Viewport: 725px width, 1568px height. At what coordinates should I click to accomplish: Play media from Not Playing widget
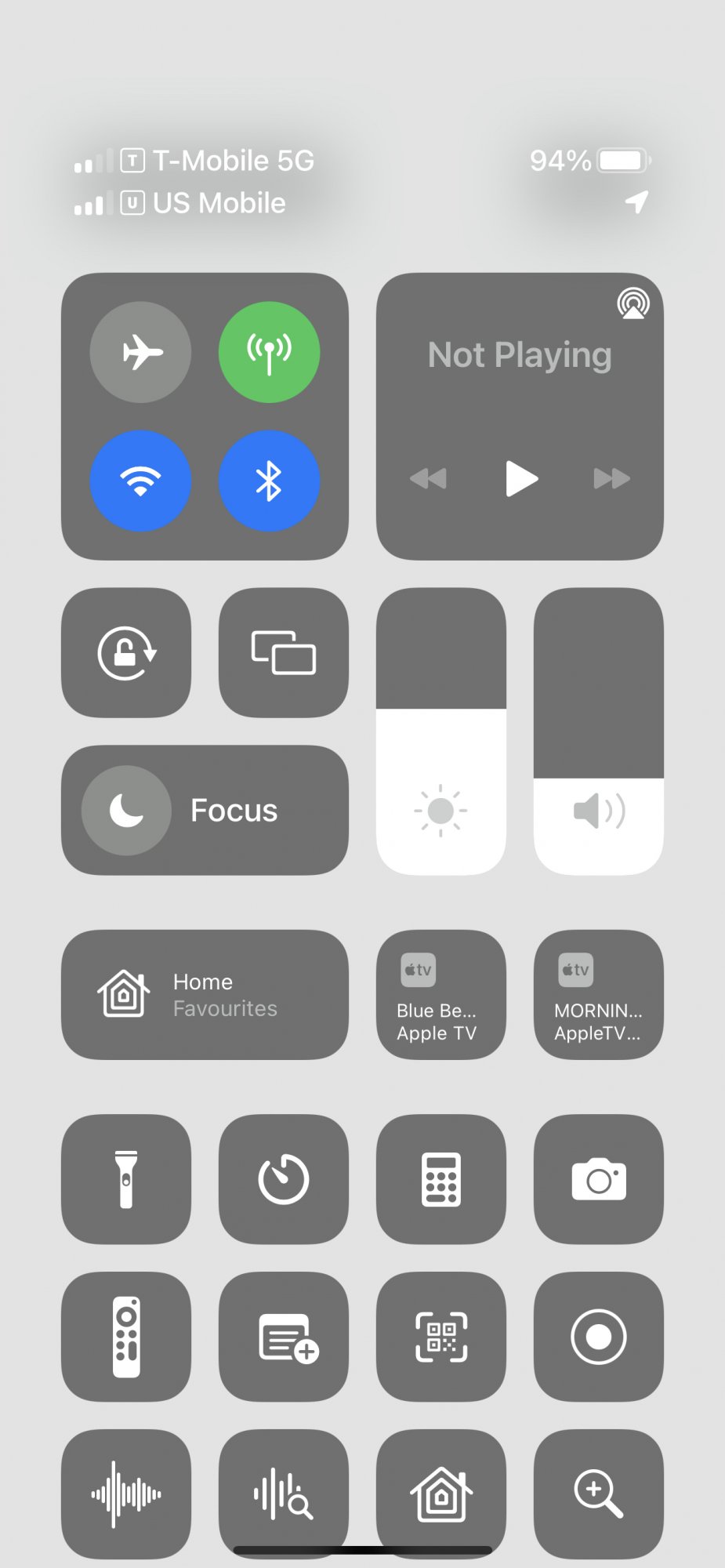coord(521,478)
